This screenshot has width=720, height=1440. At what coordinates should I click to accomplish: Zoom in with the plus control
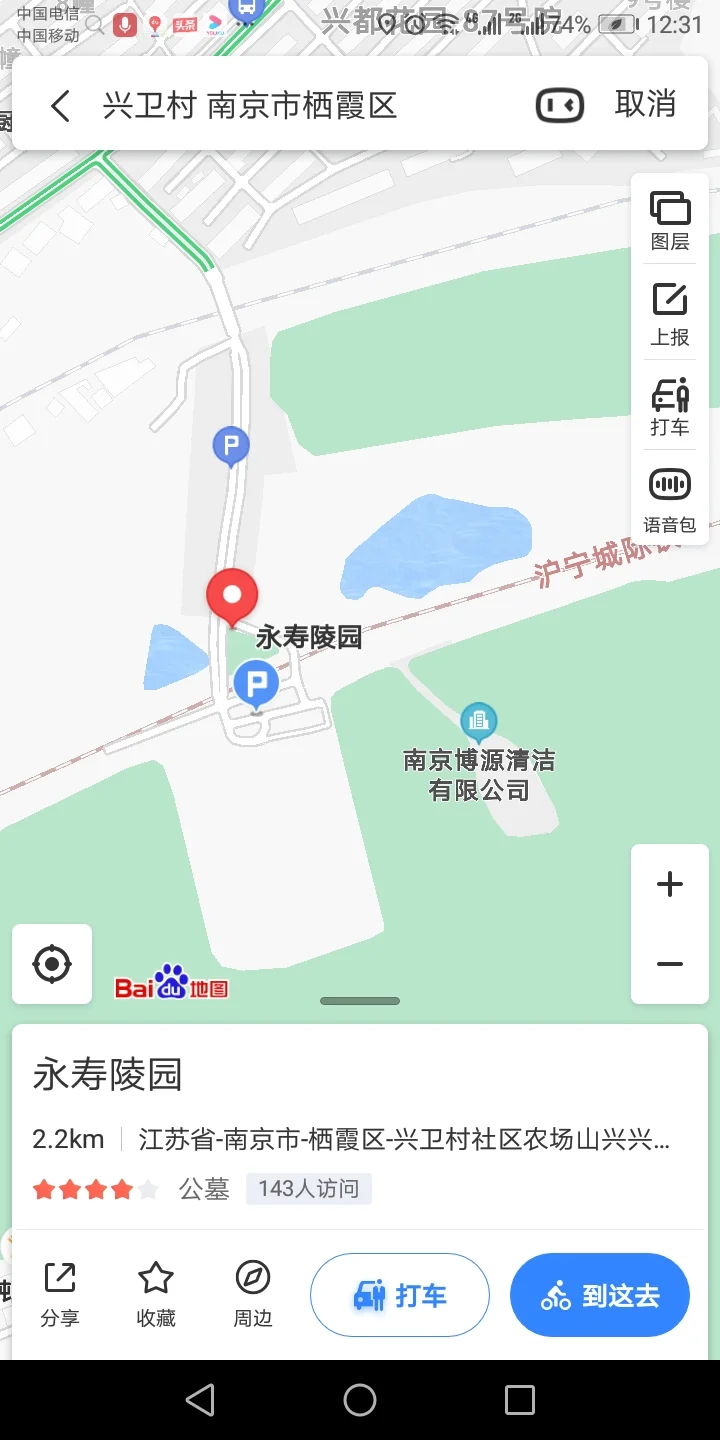click(669, 883)
